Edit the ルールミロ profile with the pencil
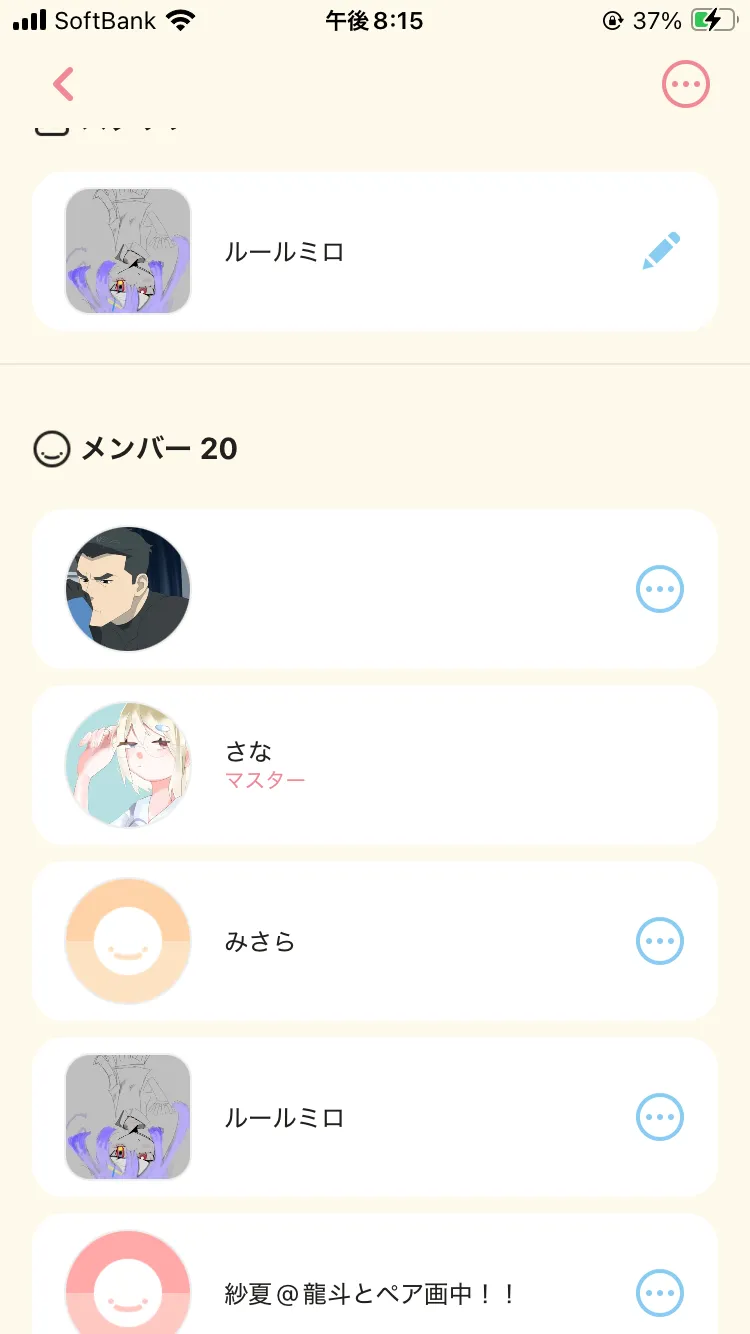This screenshot has height=1334, width=750. click(x=661, y=251)
